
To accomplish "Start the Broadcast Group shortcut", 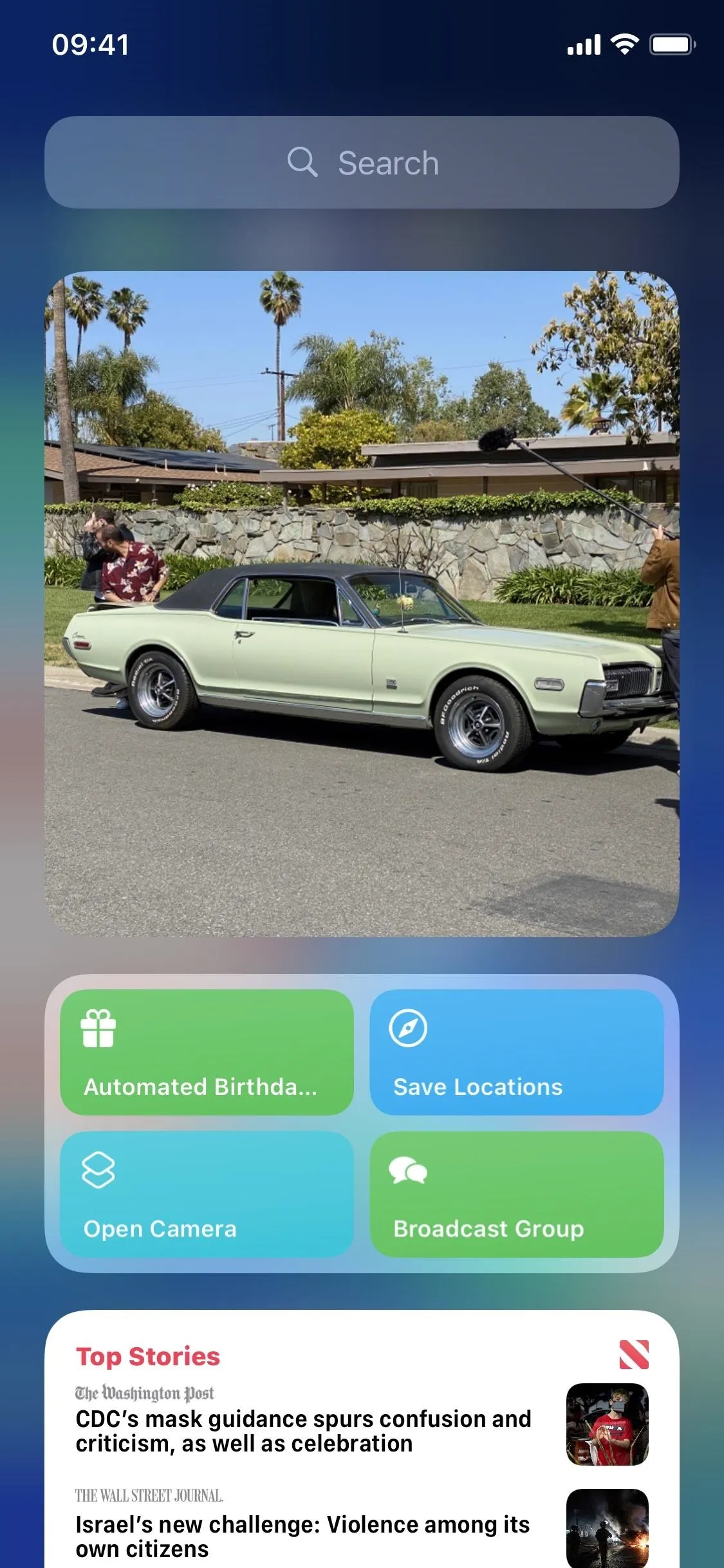I will coord(517,1195).
